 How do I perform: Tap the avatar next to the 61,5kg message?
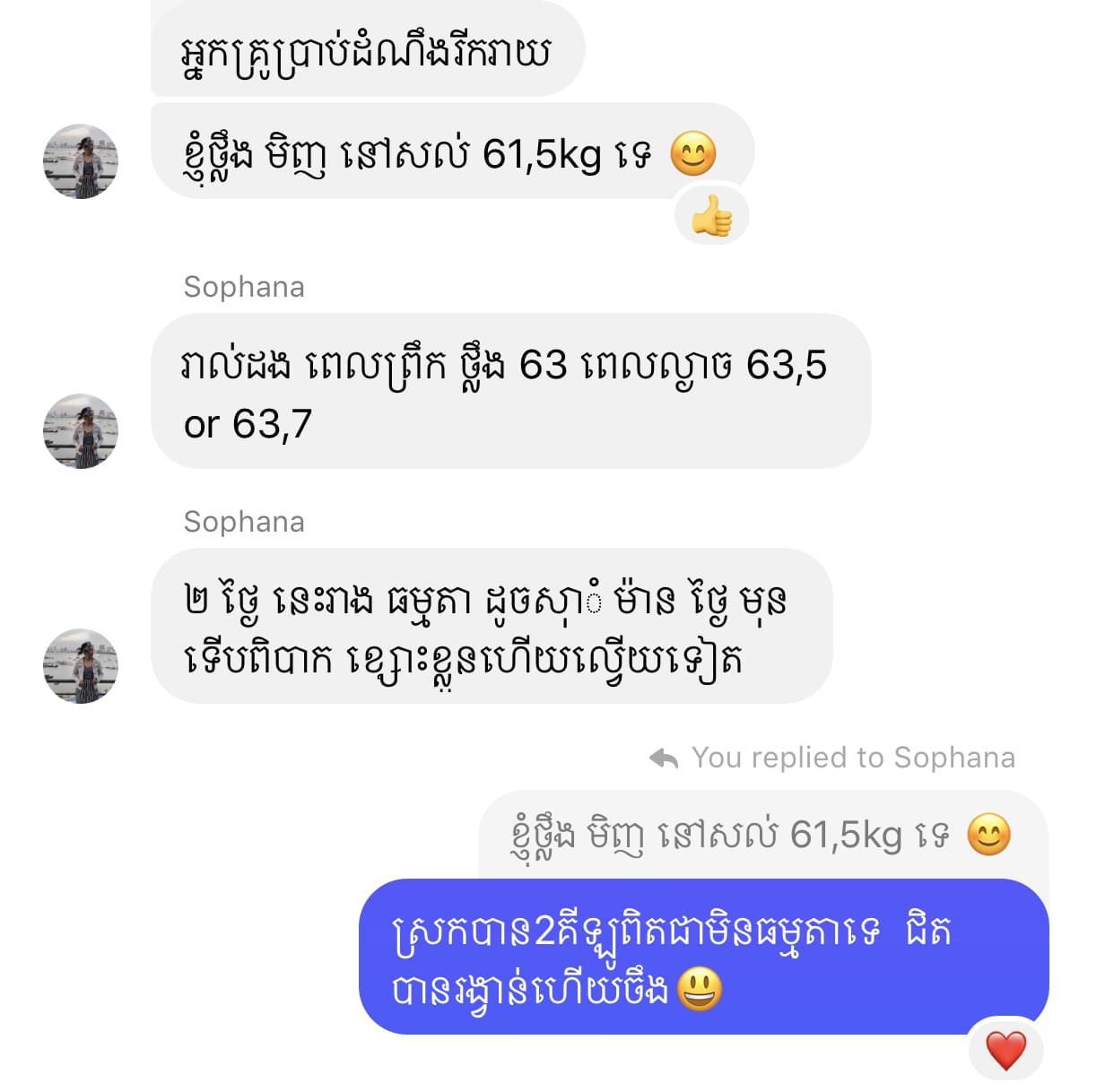pyautogui.click(x=81, y=161)
